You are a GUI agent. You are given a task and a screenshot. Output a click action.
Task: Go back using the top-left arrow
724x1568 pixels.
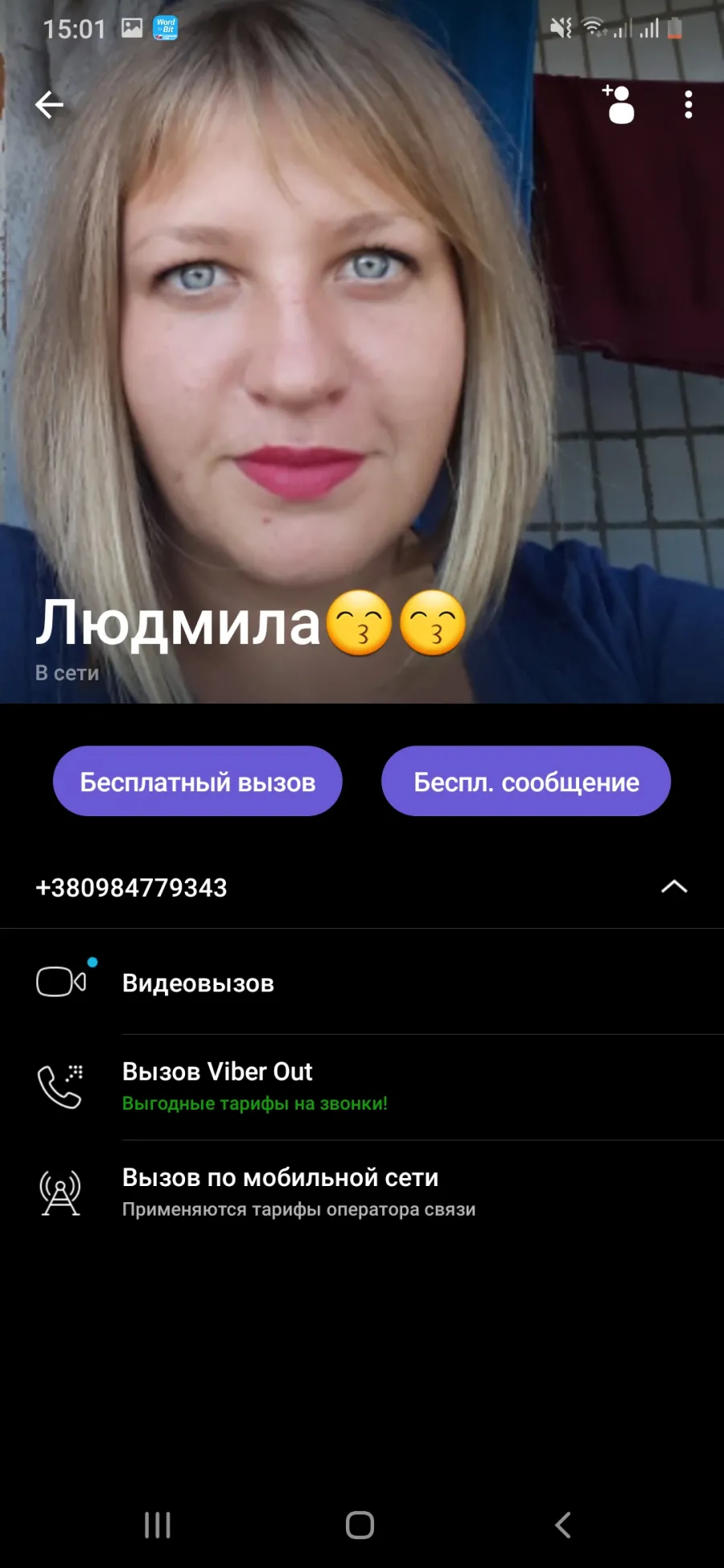pyautogui.click(x=49, y=105)
